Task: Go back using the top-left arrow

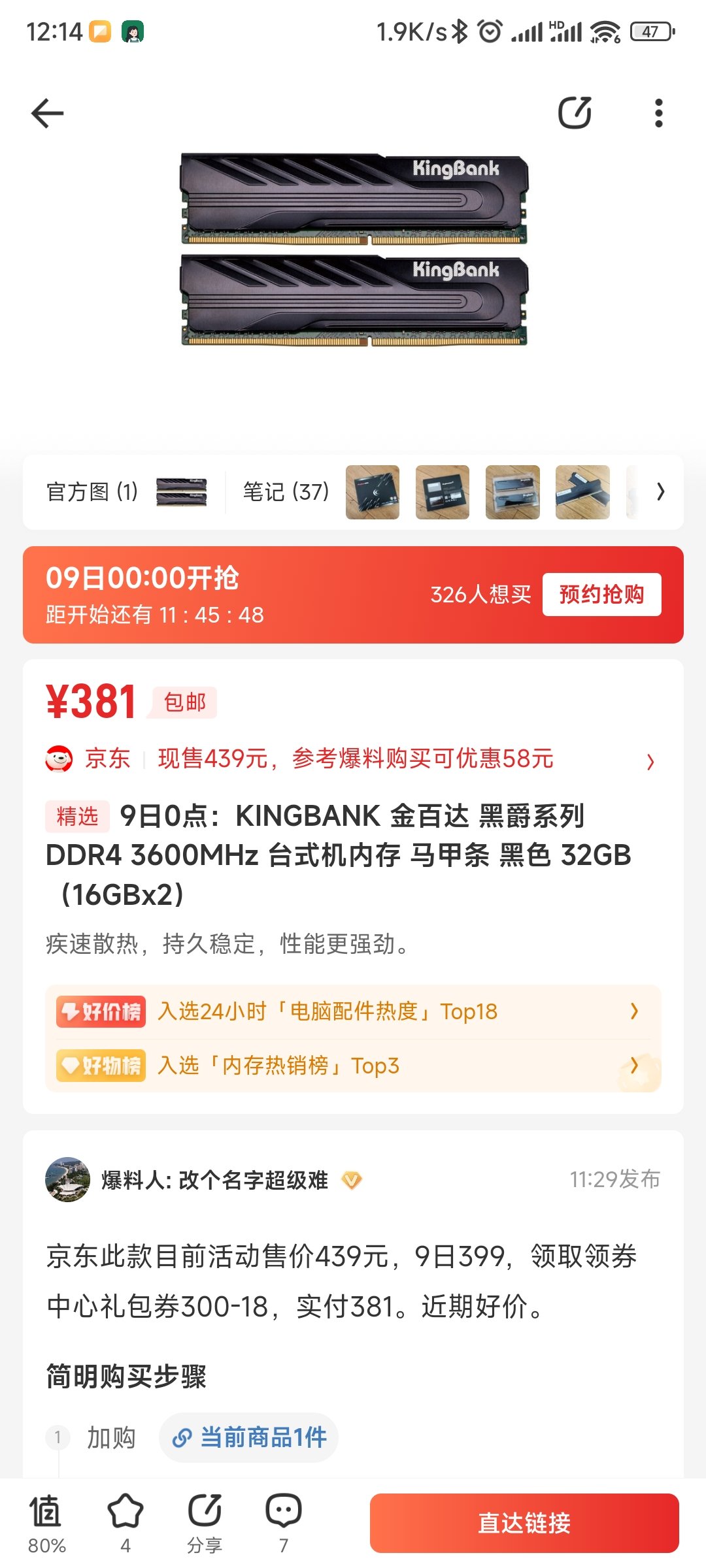Action: tap(47, 114)
